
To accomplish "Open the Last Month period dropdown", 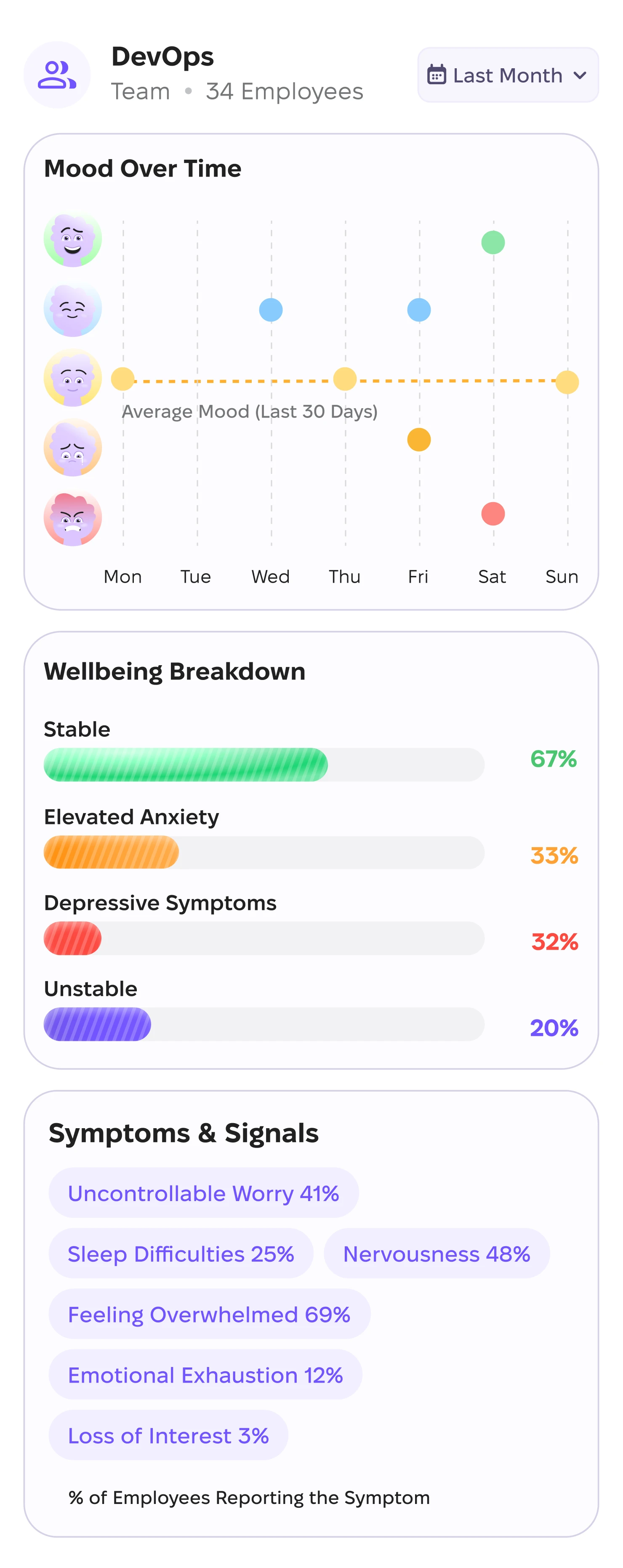I will [508, 75].
